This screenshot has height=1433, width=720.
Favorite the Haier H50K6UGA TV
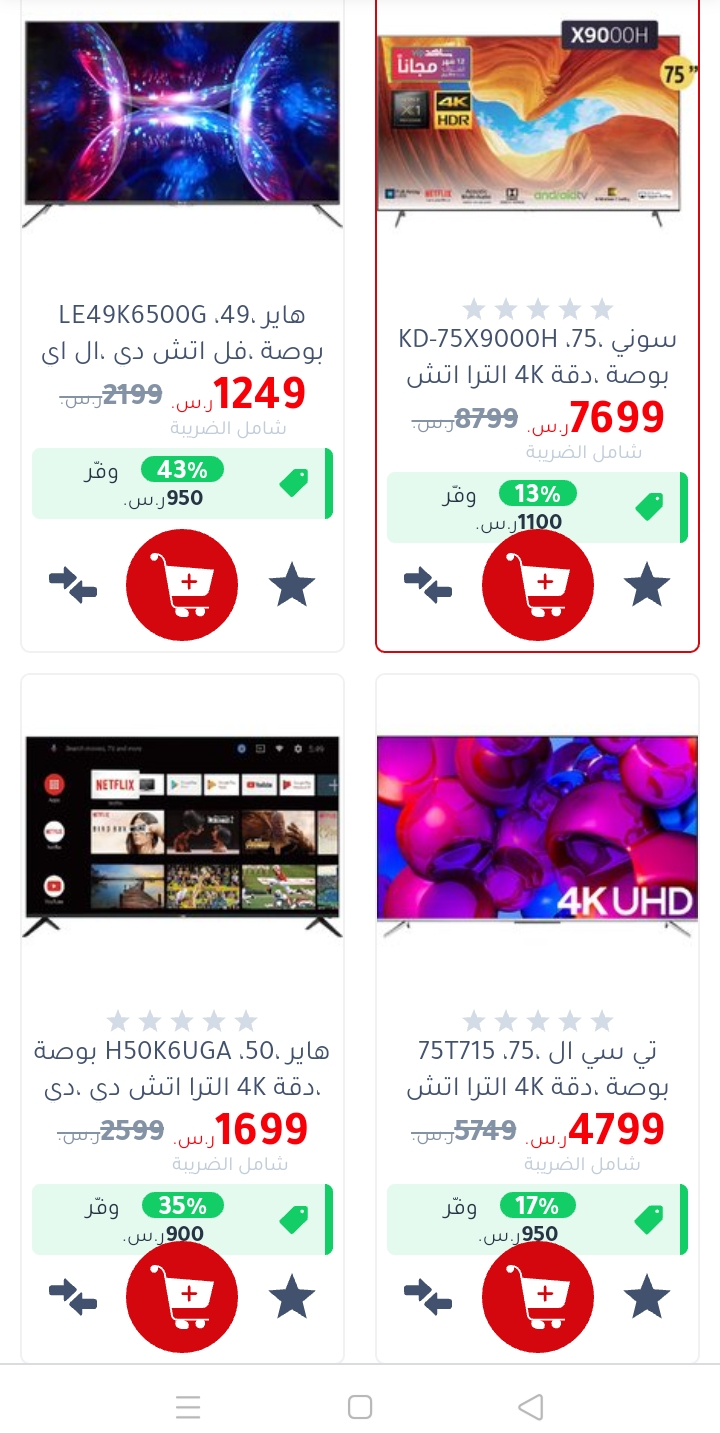click(x=292, y=1297)
